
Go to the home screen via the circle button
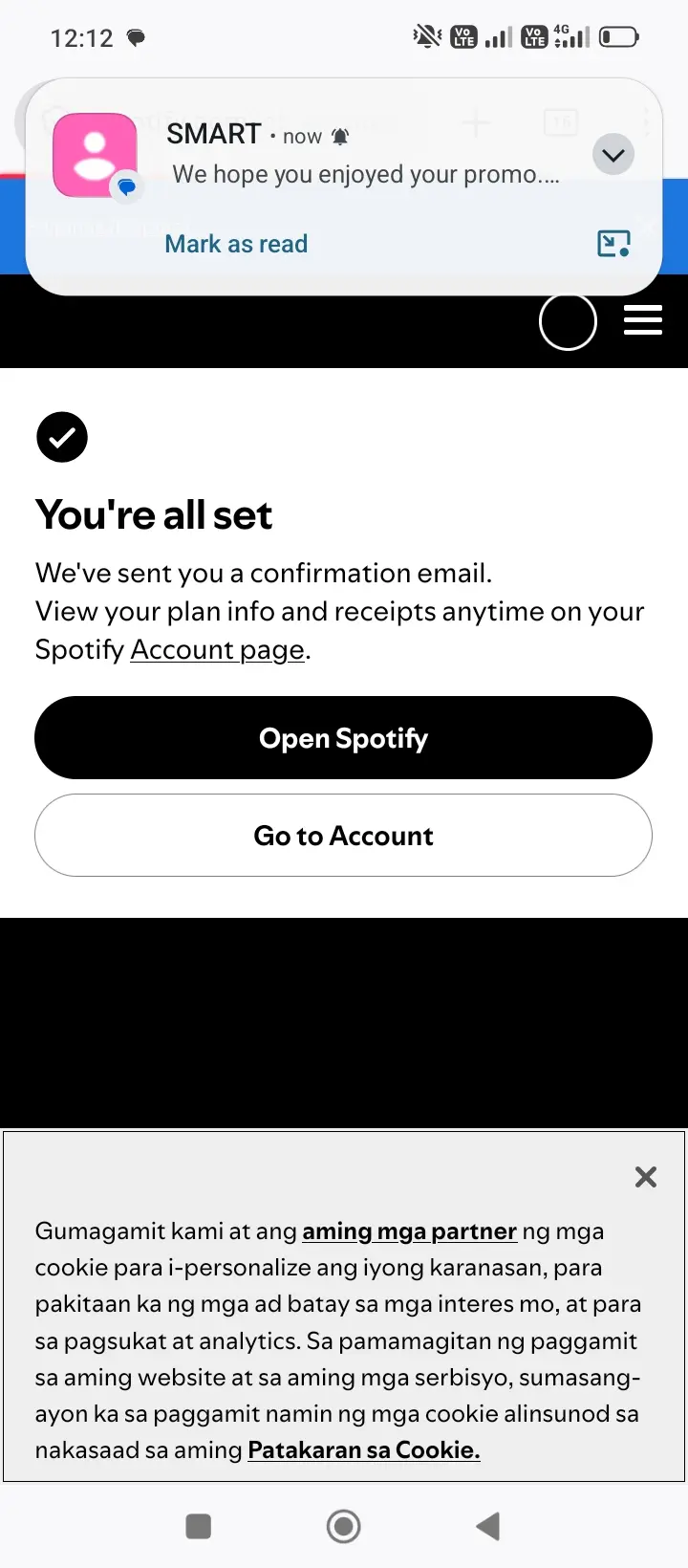point(344,1526)
